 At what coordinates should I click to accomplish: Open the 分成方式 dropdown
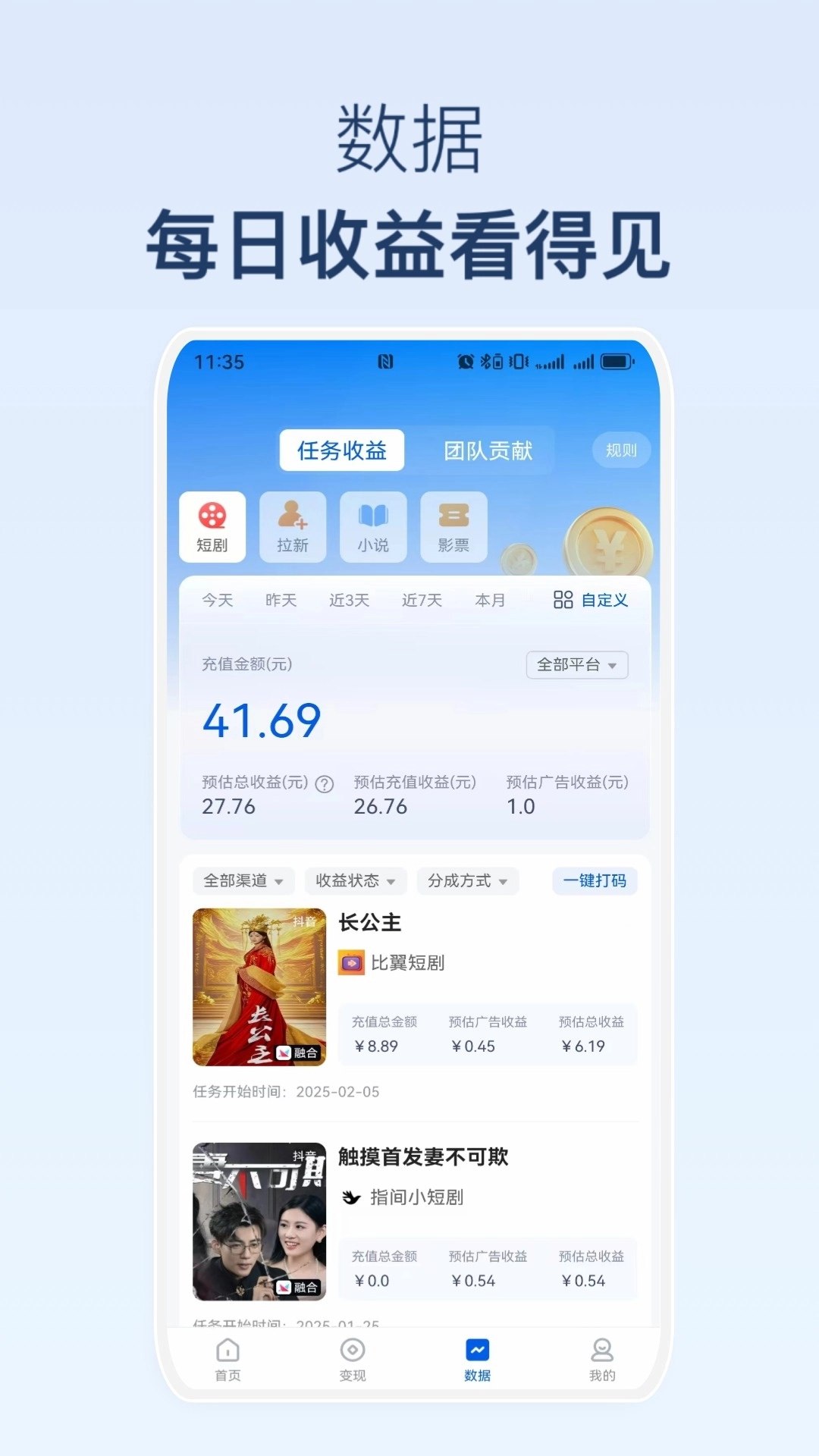tap(466, 880)
